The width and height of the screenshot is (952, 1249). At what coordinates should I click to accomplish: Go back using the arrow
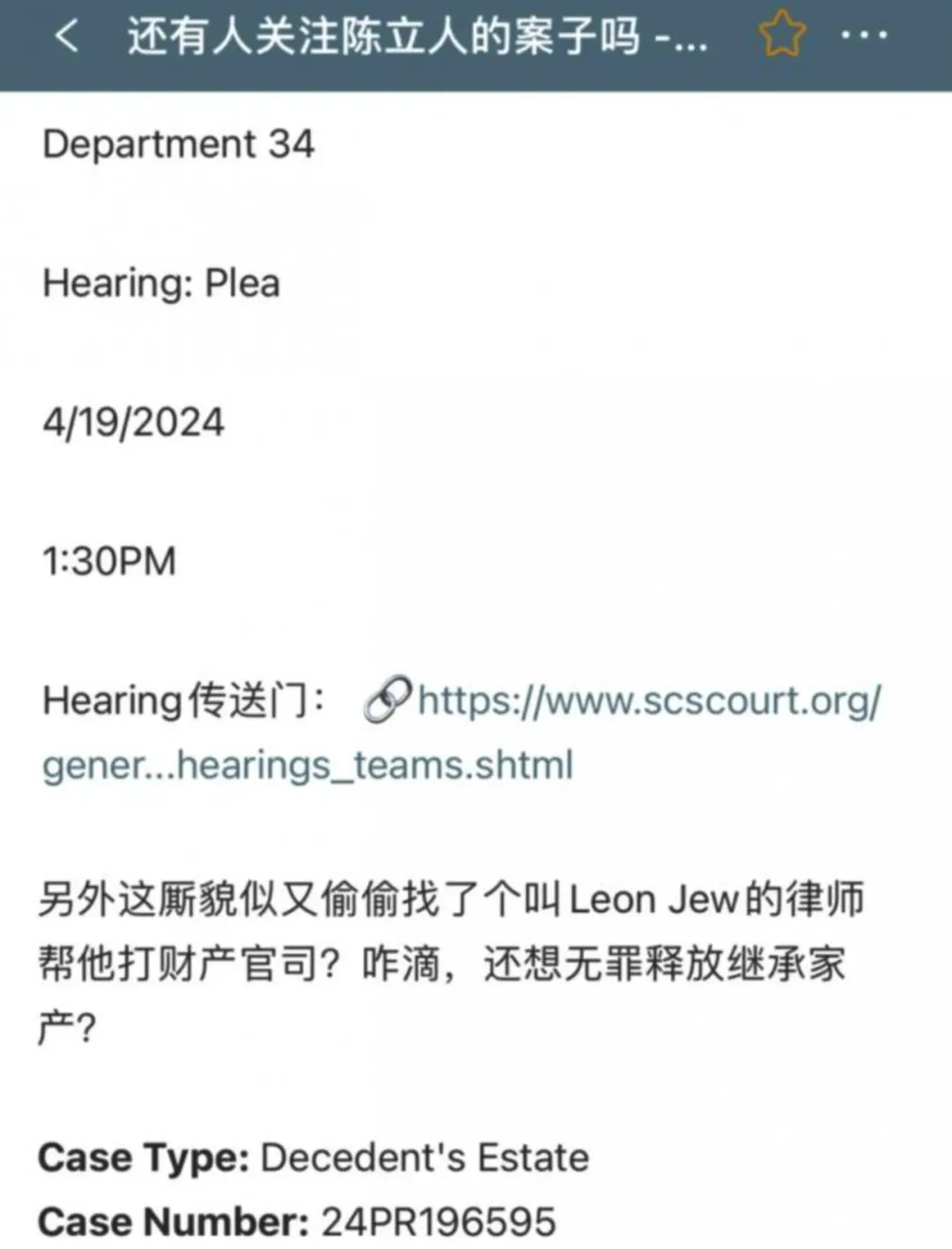pyautogui.click(x=67, y=36)
